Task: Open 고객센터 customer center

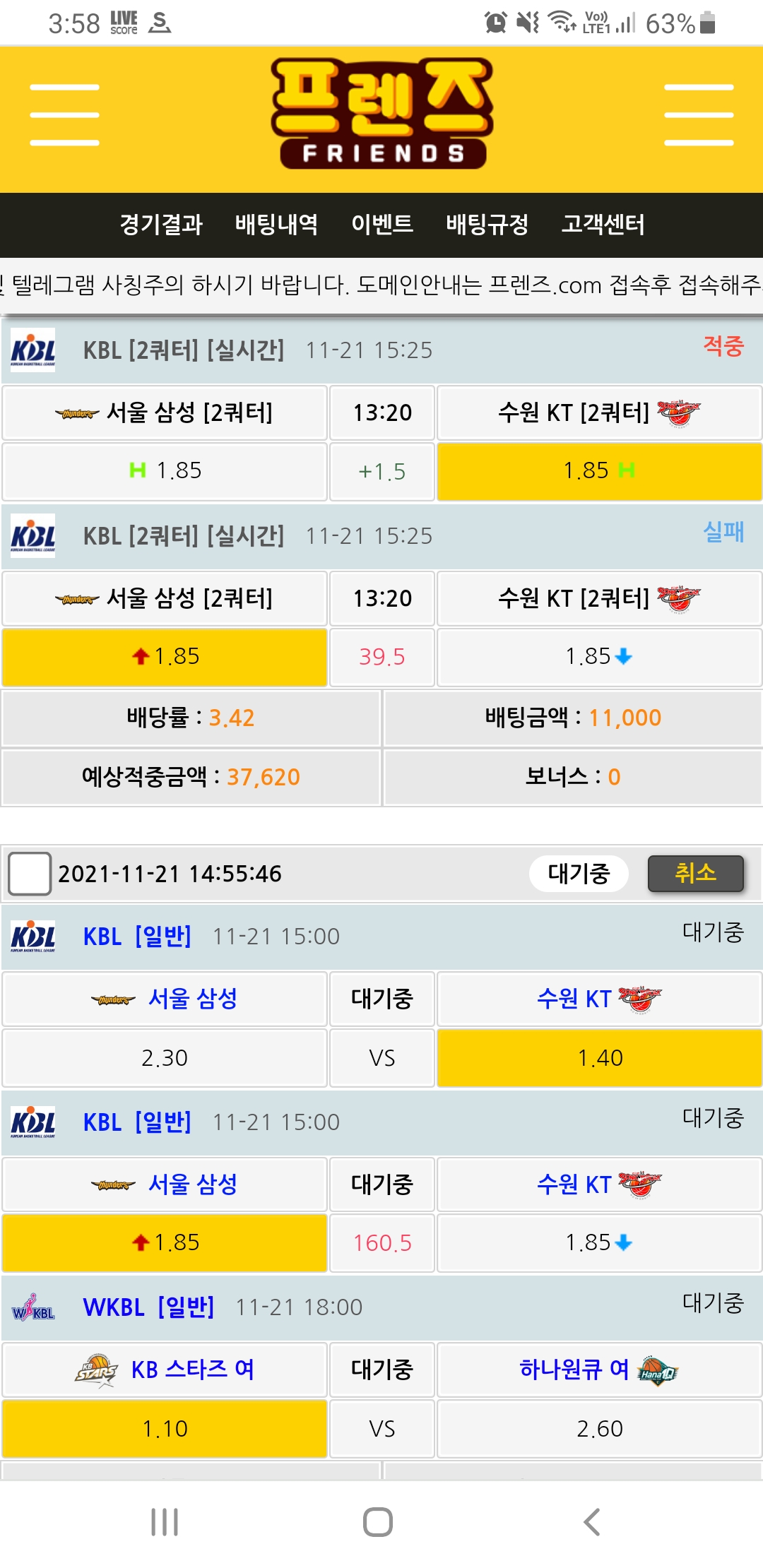Action: click(x=603, y=225)
